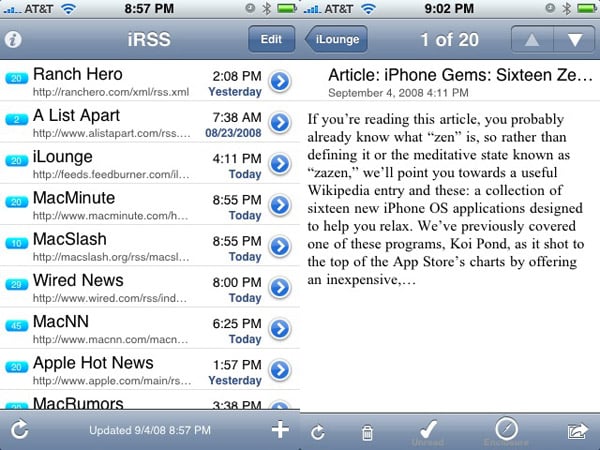Go to previous article with up arrow
Screen dimensions: 600x450
531,40
